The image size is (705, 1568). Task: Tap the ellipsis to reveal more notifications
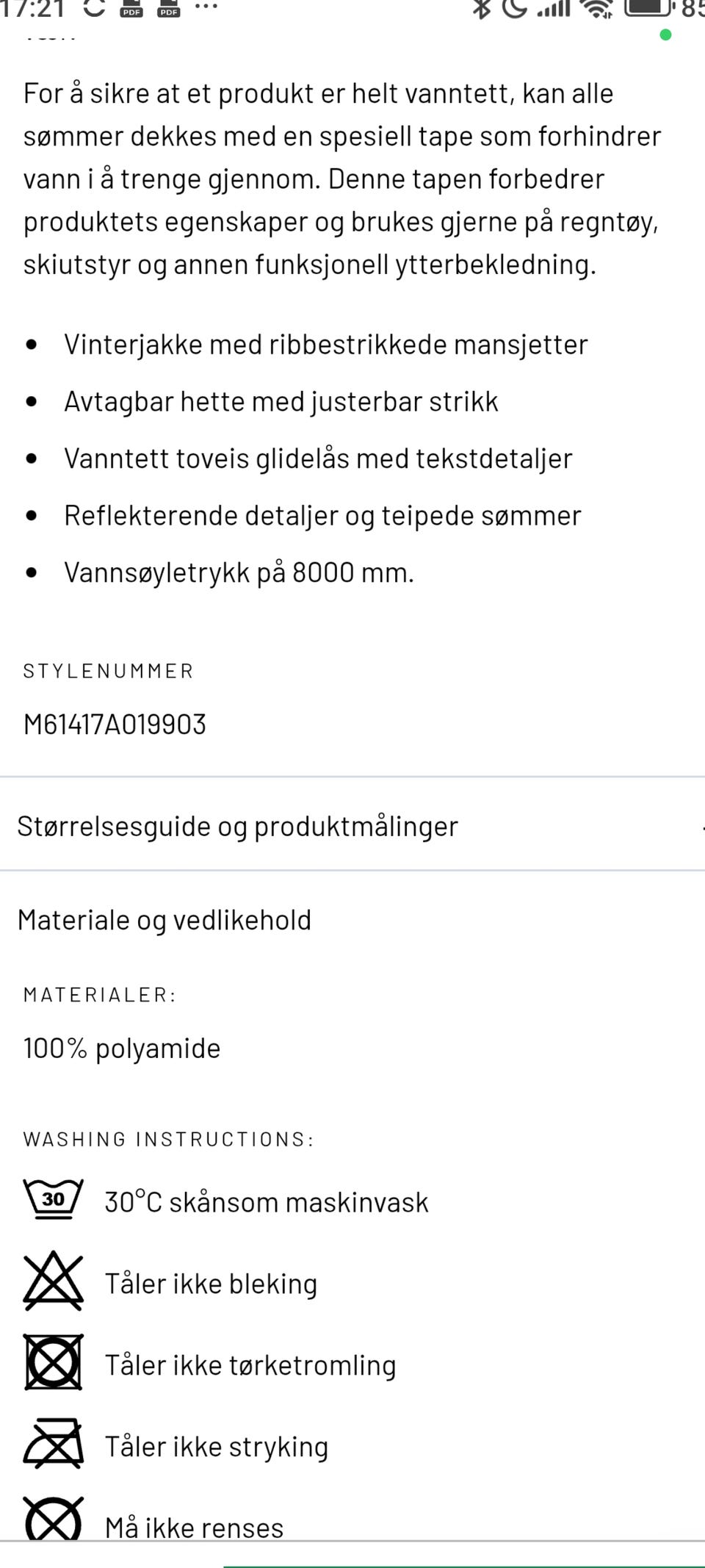pyautogui.click(x=207, y=7)
